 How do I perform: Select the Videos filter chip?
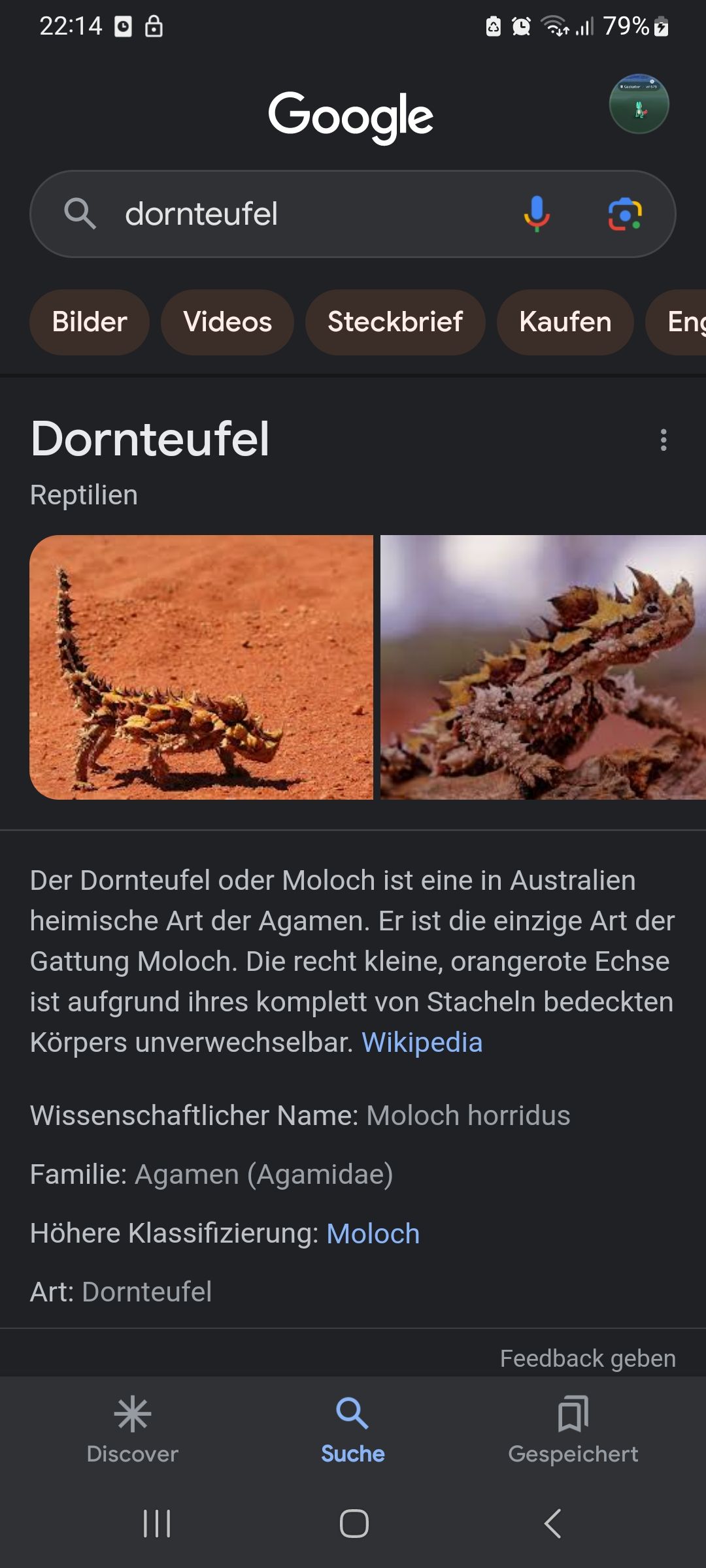(227, 322)
